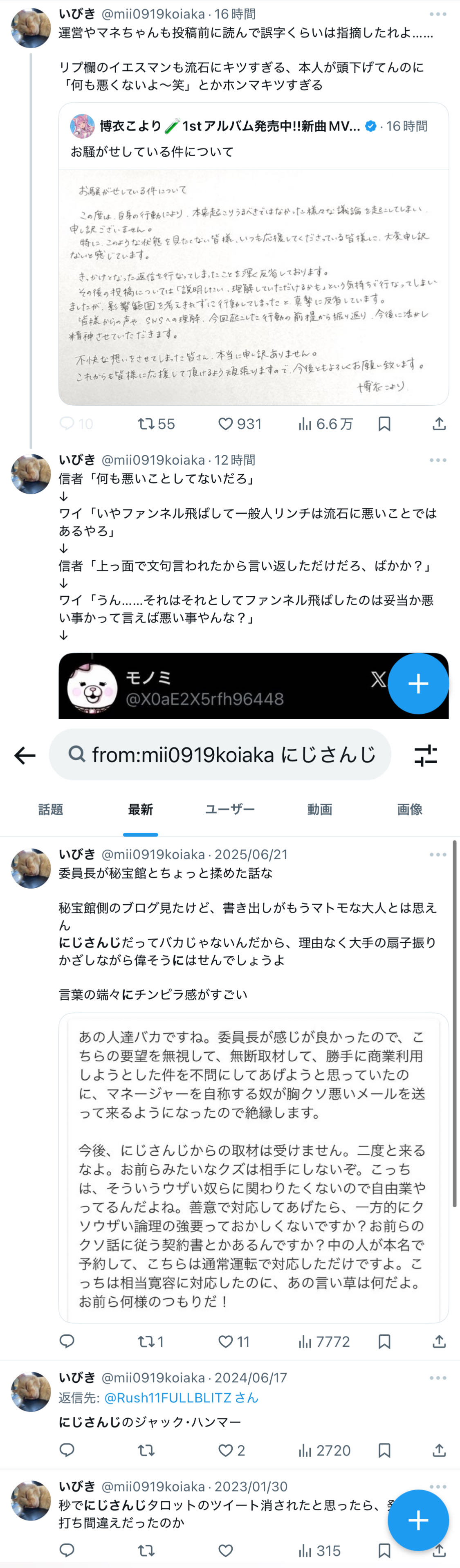
Task: Switch to the 動画 tab
Action: 319,809
